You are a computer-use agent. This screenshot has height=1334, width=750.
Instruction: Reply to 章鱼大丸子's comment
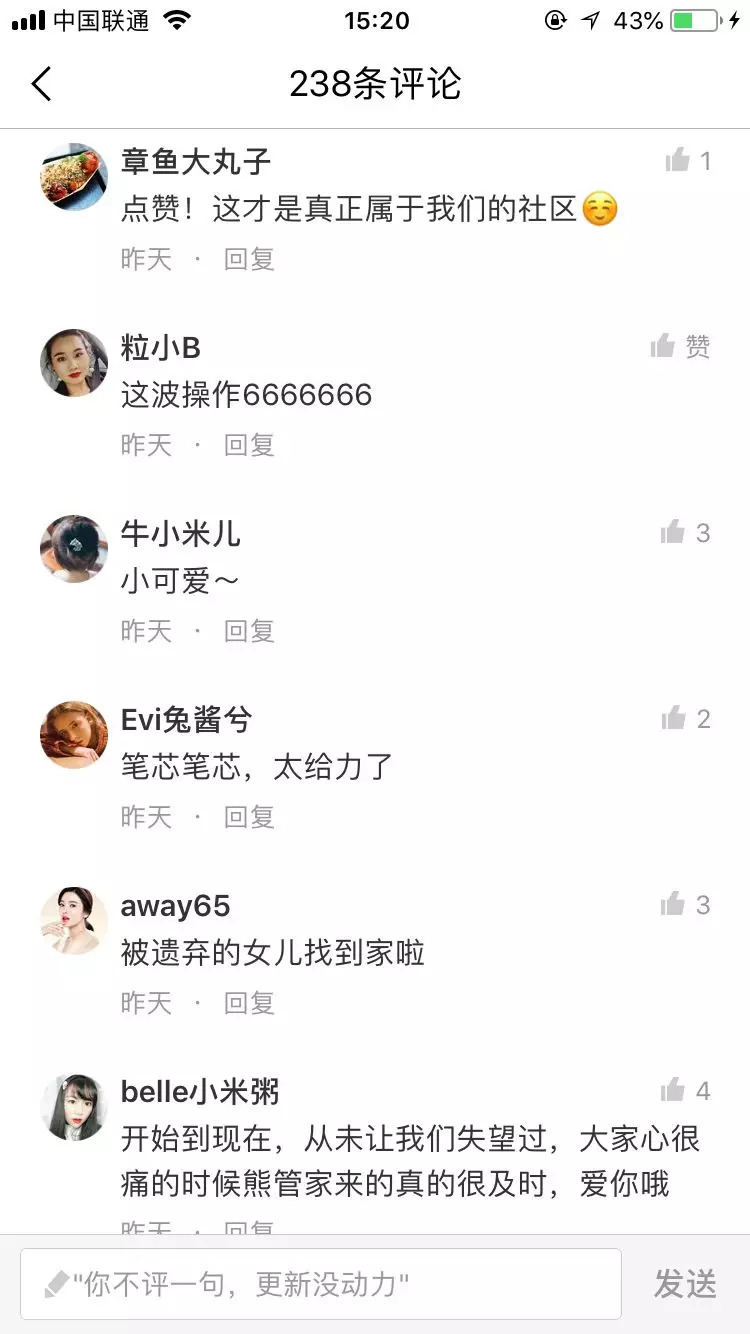(x=249, y=259)
